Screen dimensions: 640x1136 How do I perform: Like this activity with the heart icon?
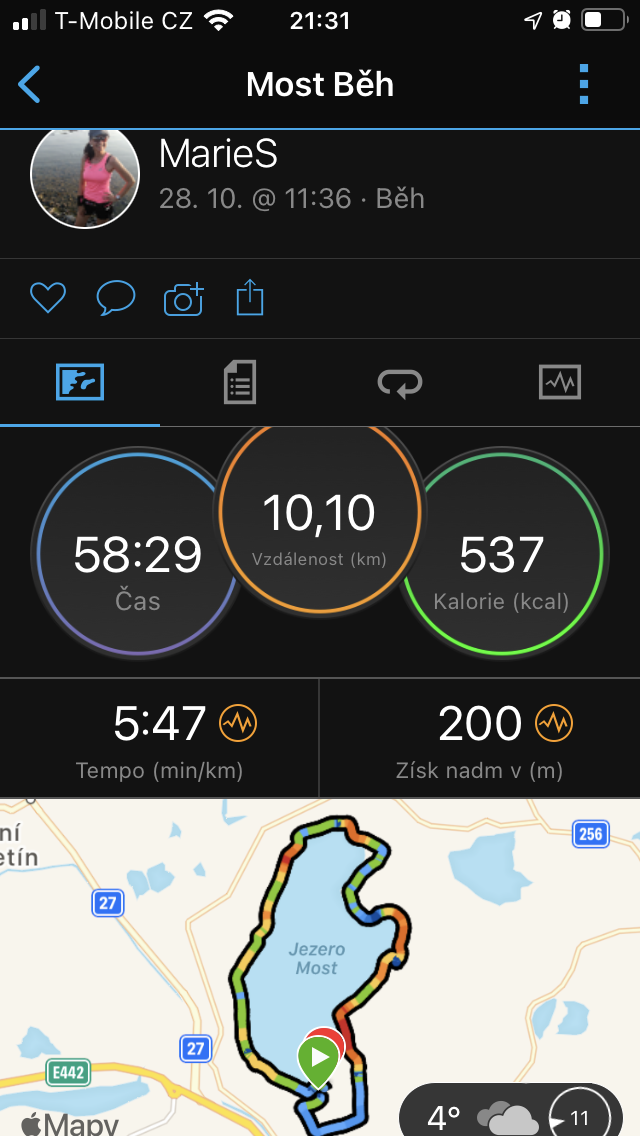(48, 298)
